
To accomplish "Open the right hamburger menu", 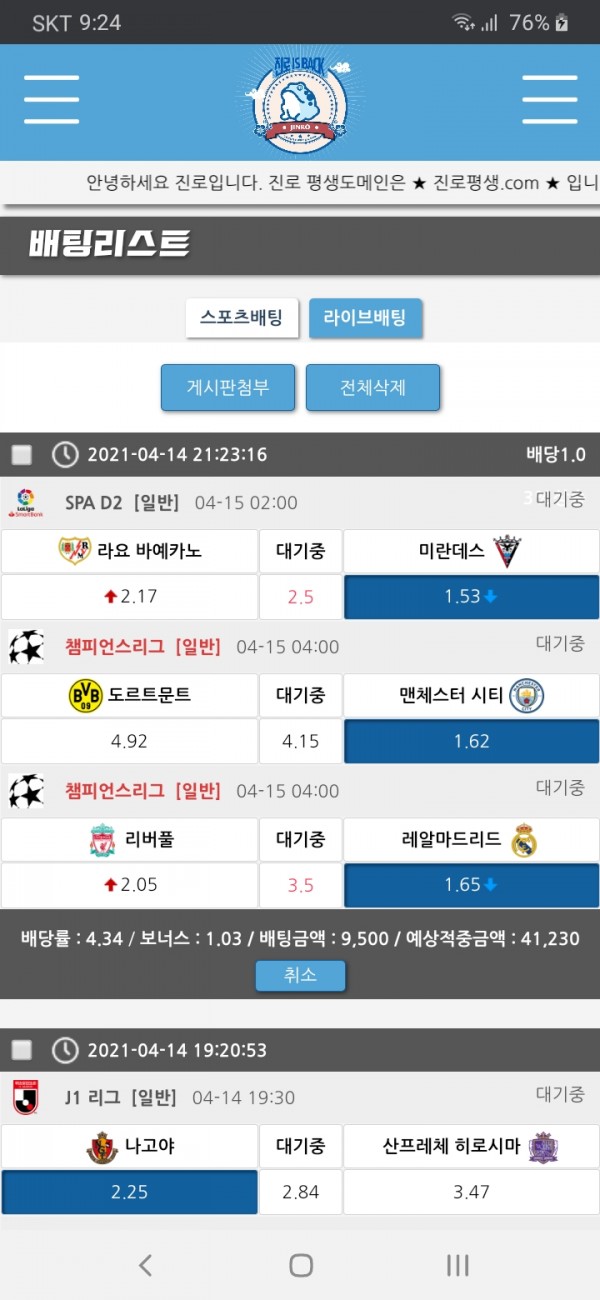I will pyautogui.click(x=549, y=99).
